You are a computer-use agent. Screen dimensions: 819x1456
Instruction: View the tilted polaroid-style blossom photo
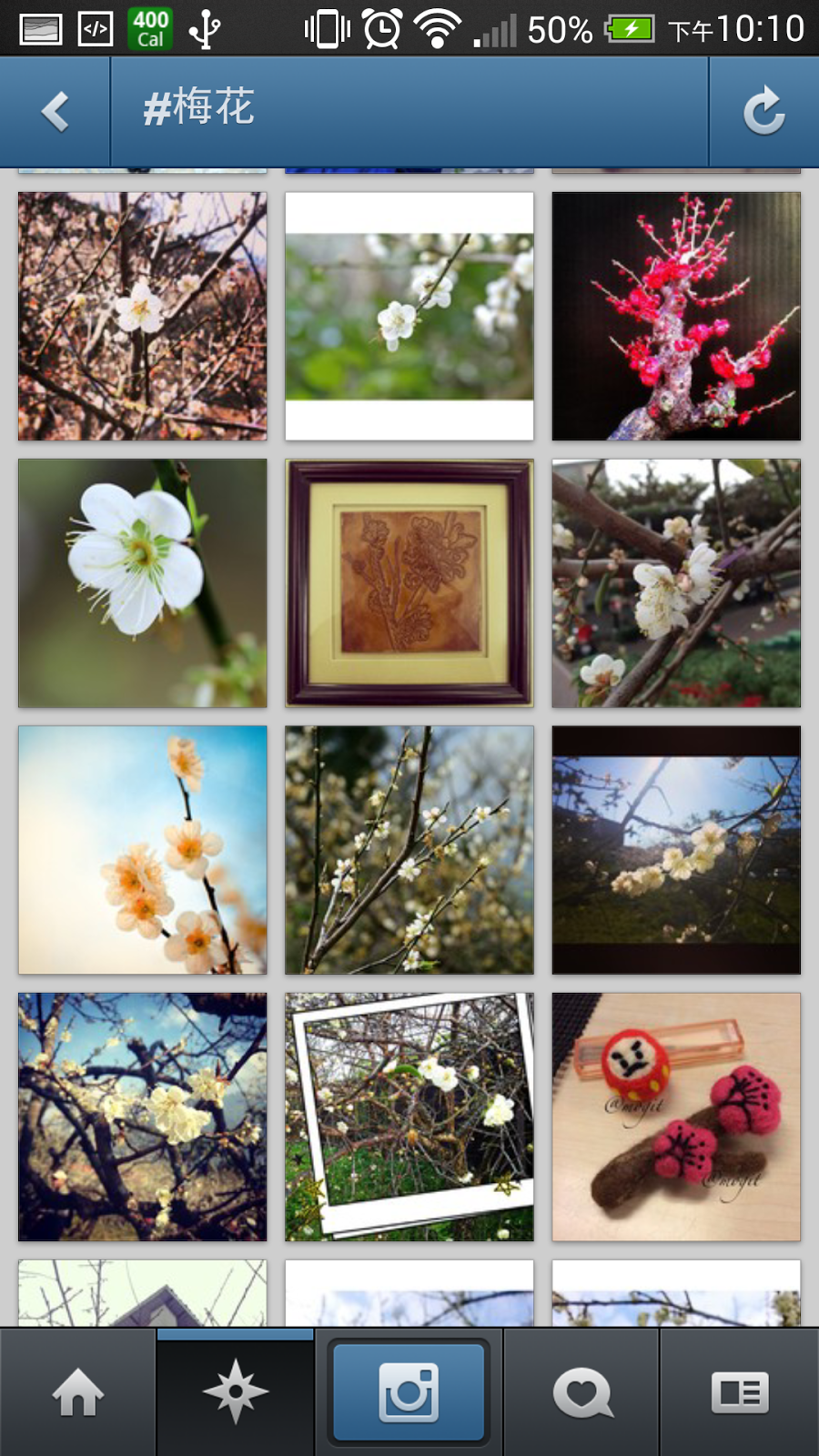pos(409,1117)
